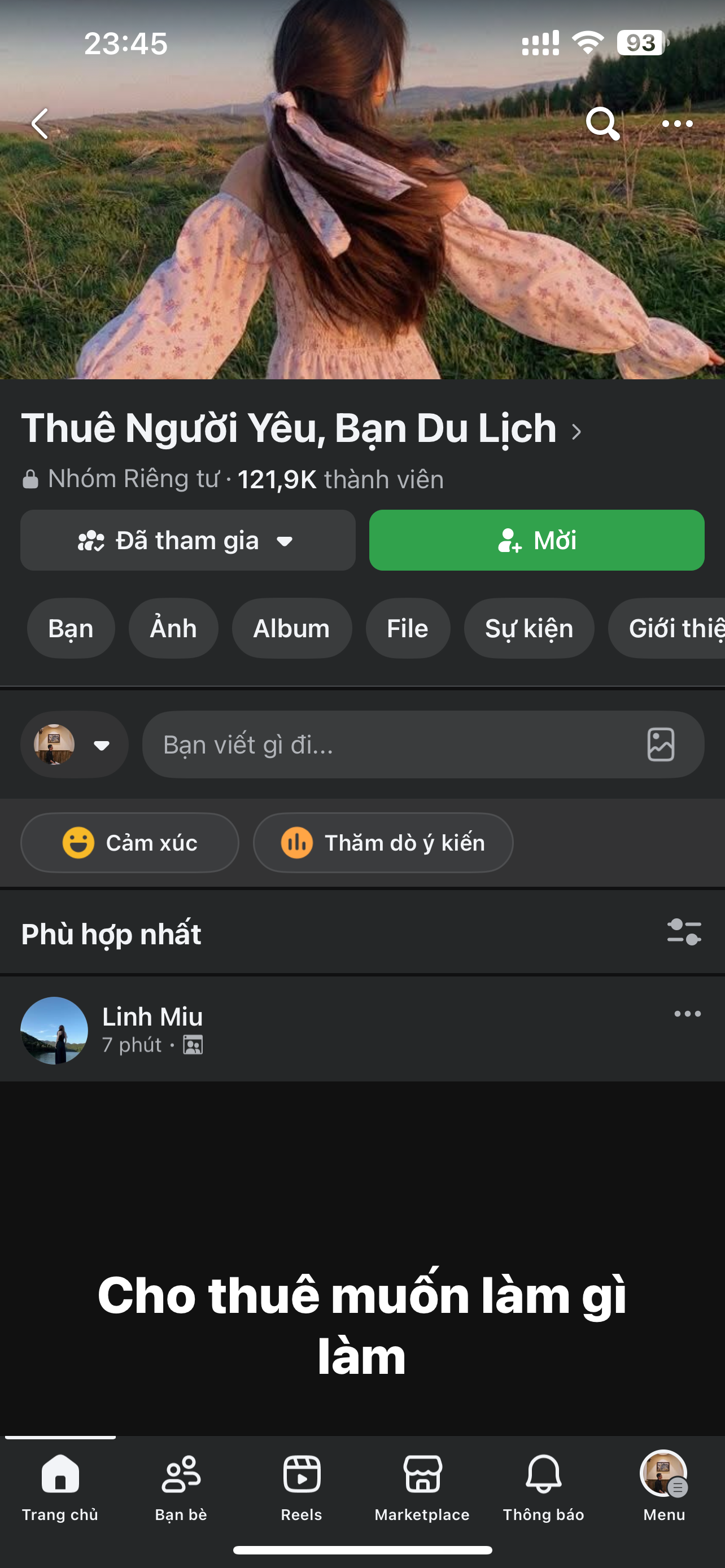Expand the "Đã tham gia" dropdown
The image size is (725, 1568).
coord(187,541)
